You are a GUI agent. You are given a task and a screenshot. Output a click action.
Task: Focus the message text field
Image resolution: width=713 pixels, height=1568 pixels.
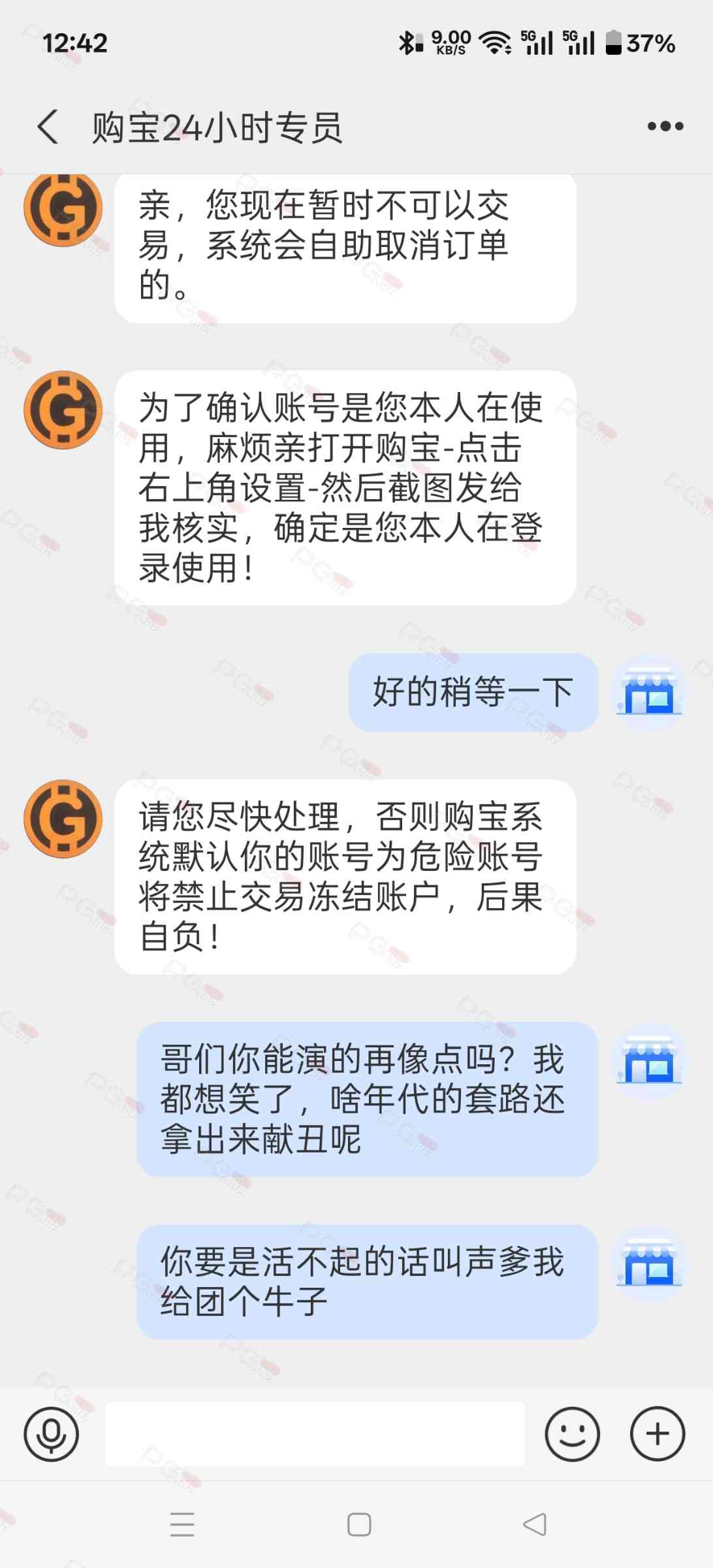click(315, 1434)
